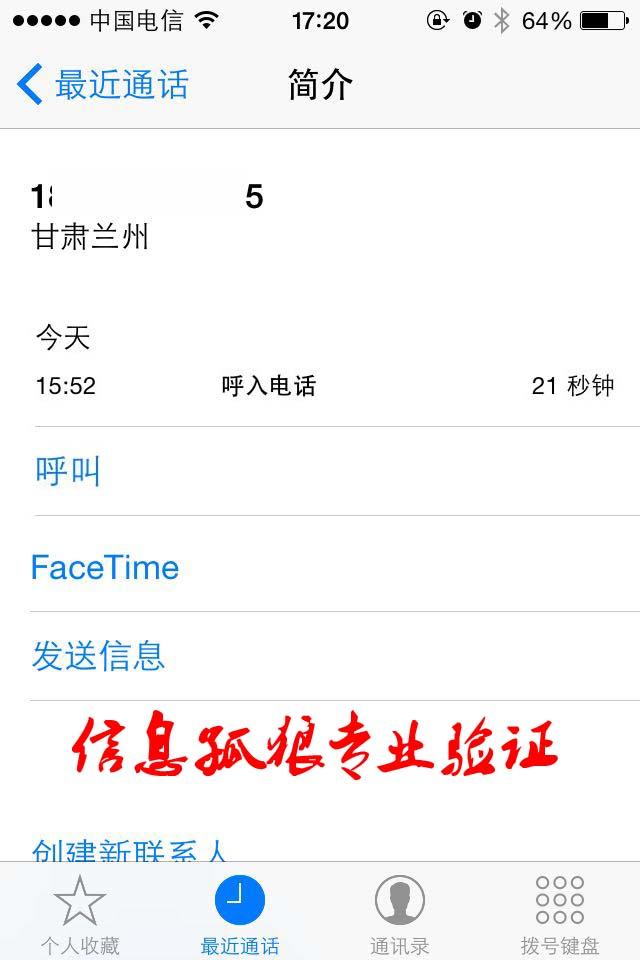Select 发送信息 to message this number

98,656
